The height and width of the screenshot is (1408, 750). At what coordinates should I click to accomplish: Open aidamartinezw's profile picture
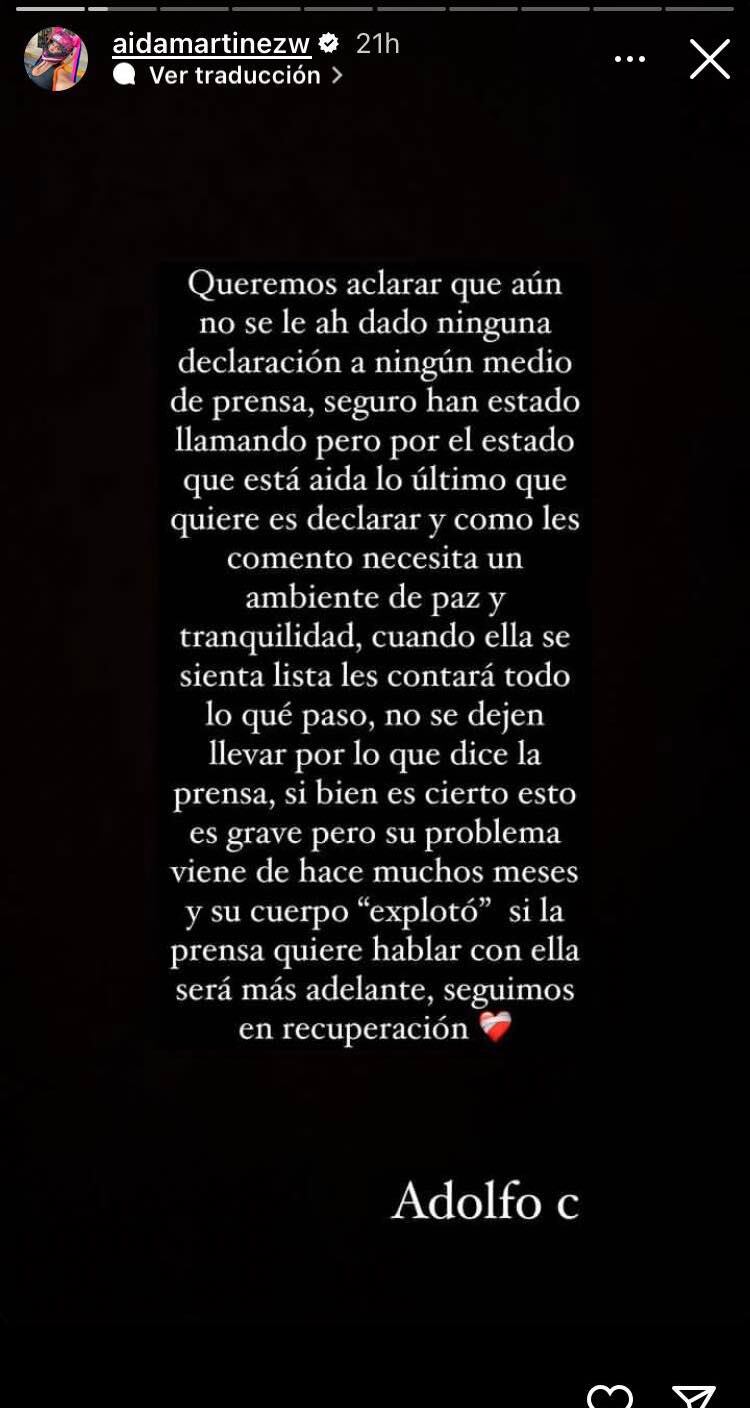[56, 59]
